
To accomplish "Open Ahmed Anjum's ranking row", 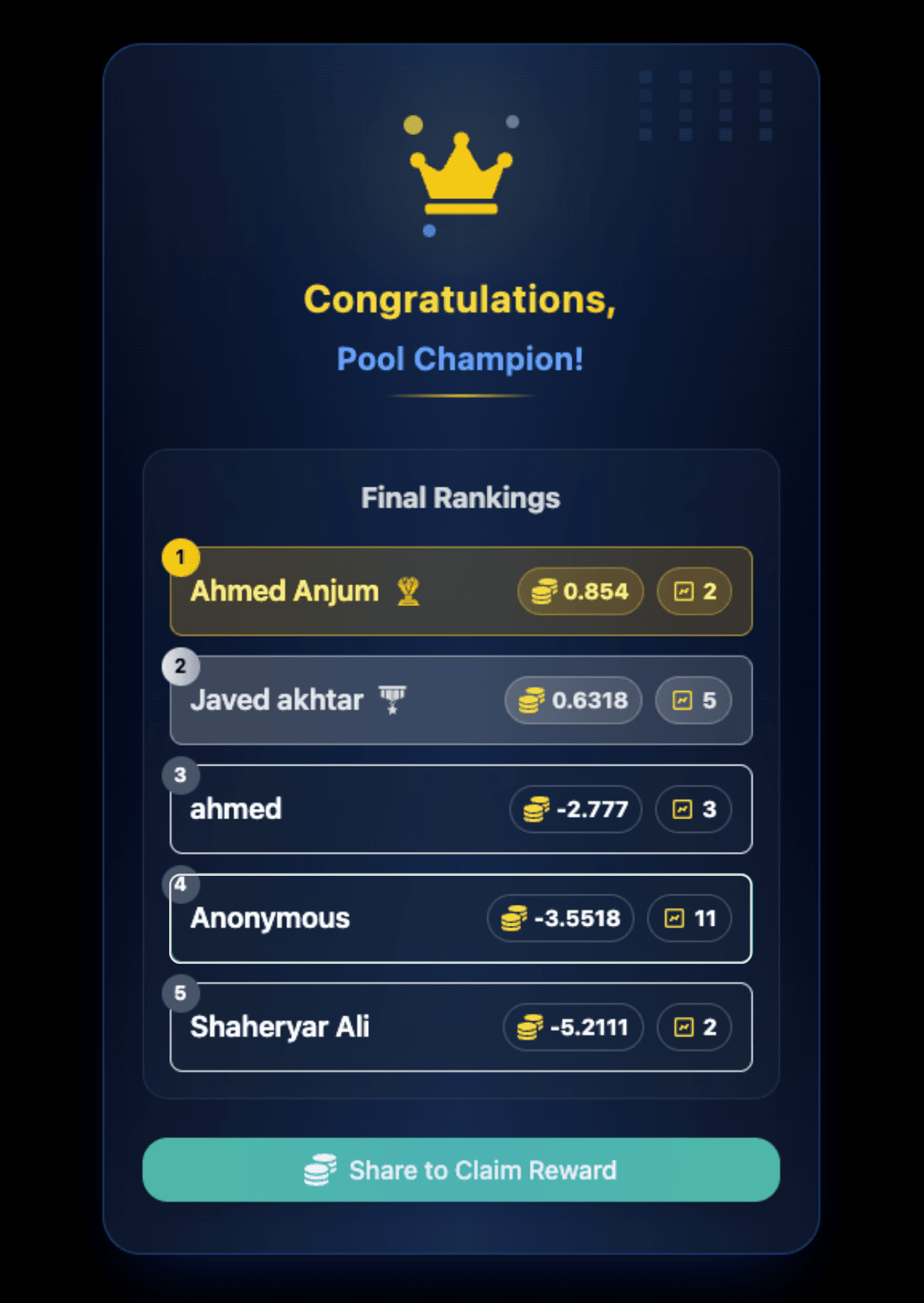I will coord(461,591).
